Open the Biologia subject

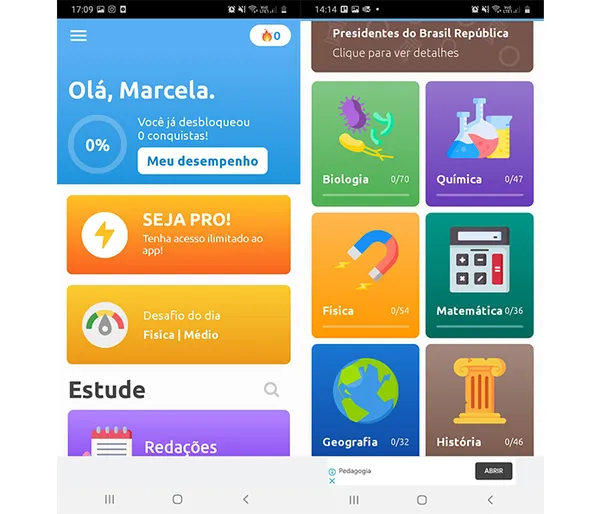(365, 143)
